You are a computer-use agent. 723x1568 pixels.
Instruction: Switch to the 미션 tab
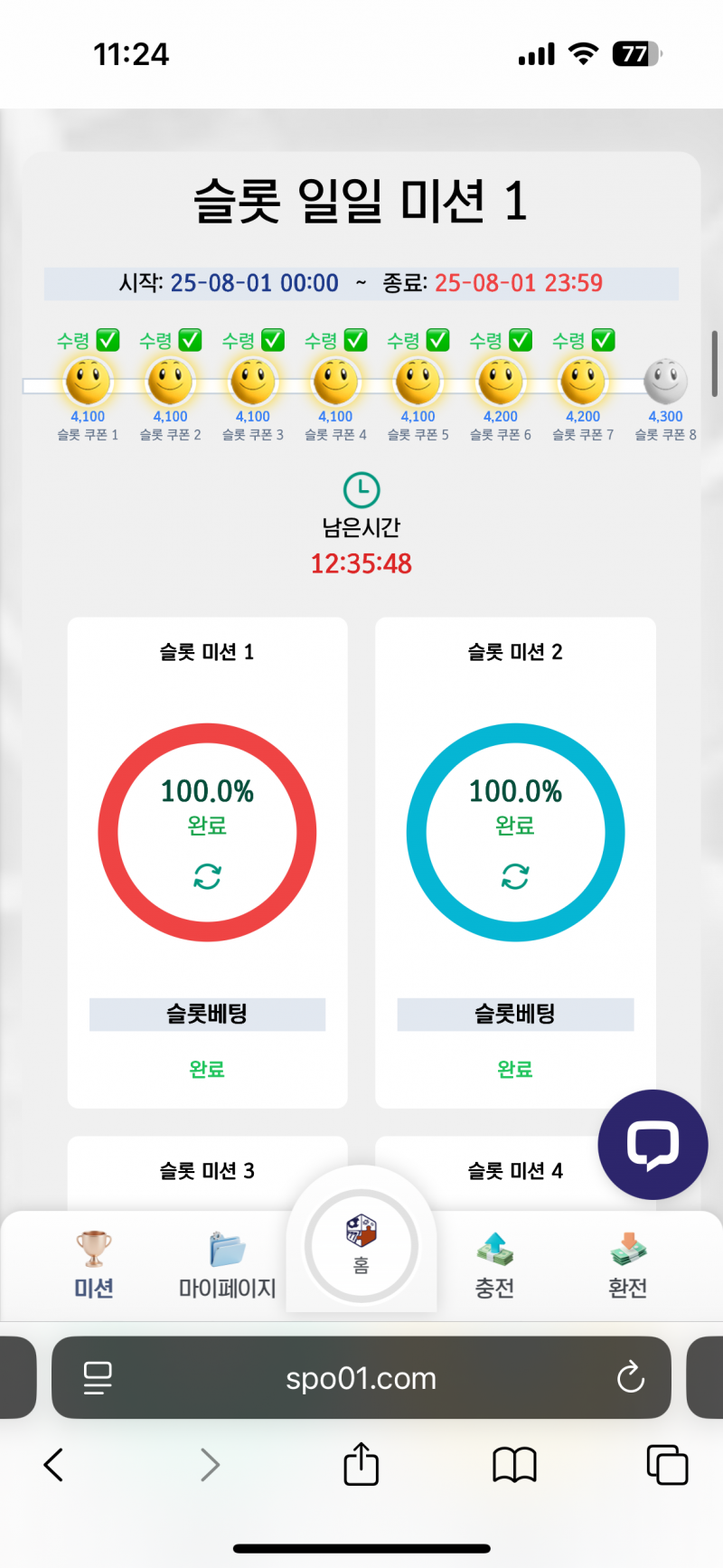point(94,1265)
